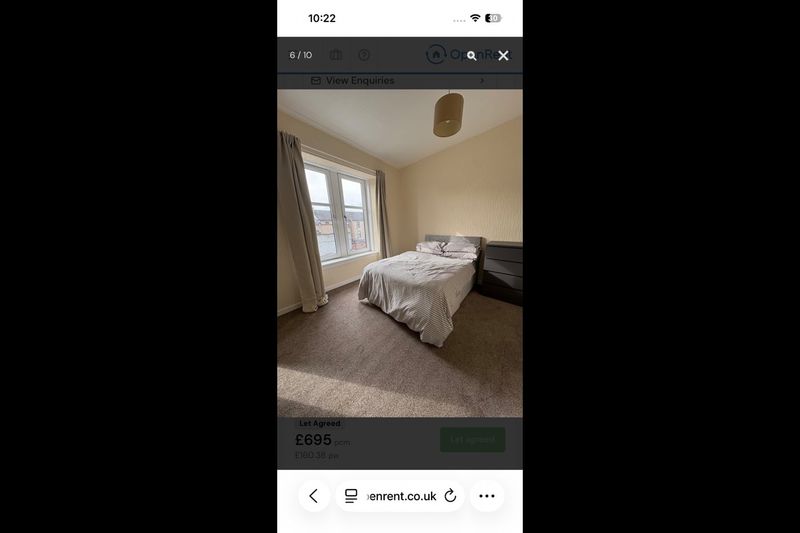Viewport: 800px width, 533px height.
Task: Reload the openrent.co.uk page
Action: (x=450, y=496)
